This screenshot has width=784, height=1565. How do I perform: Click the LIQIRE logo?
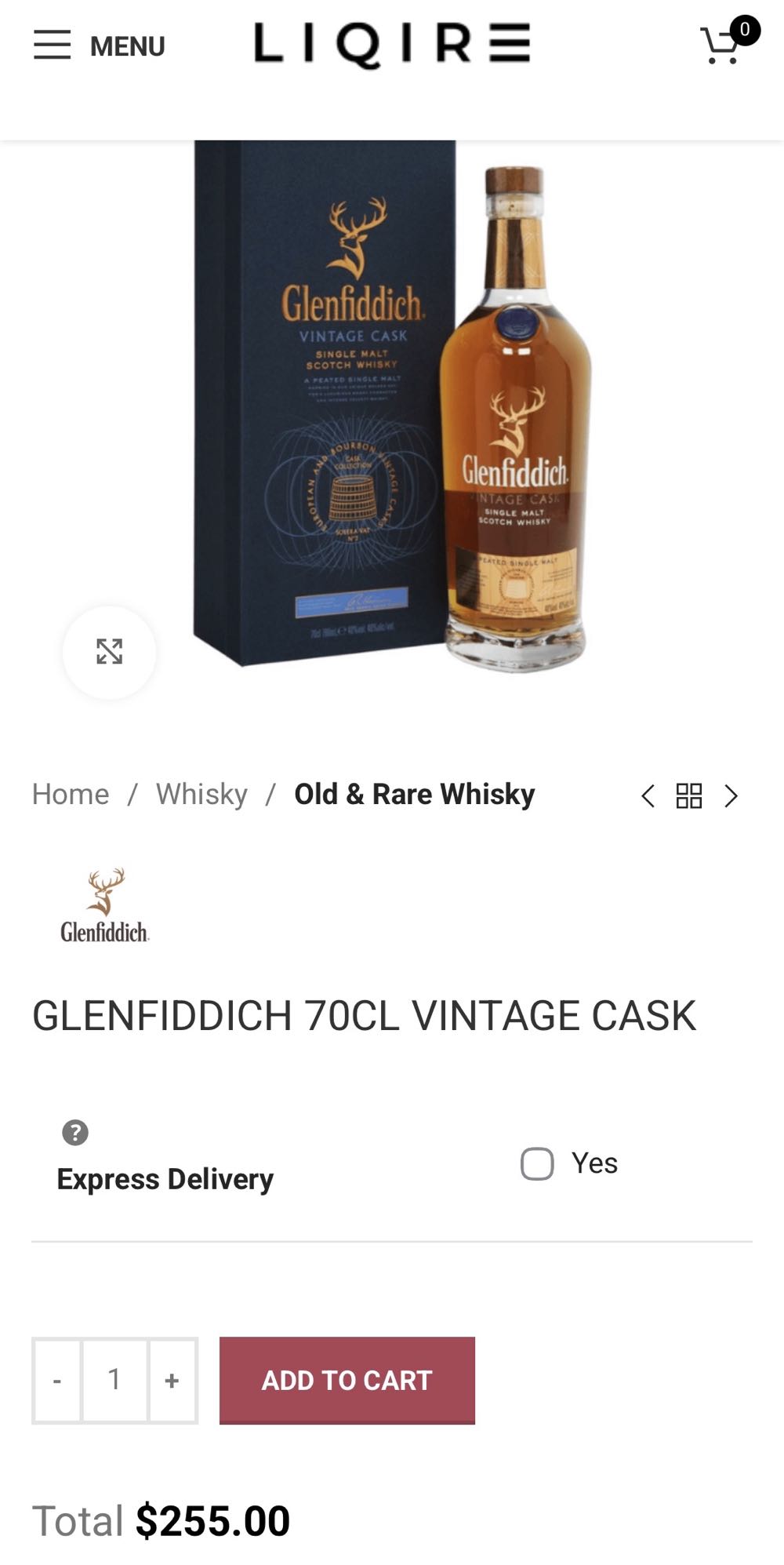click(390, 45)
